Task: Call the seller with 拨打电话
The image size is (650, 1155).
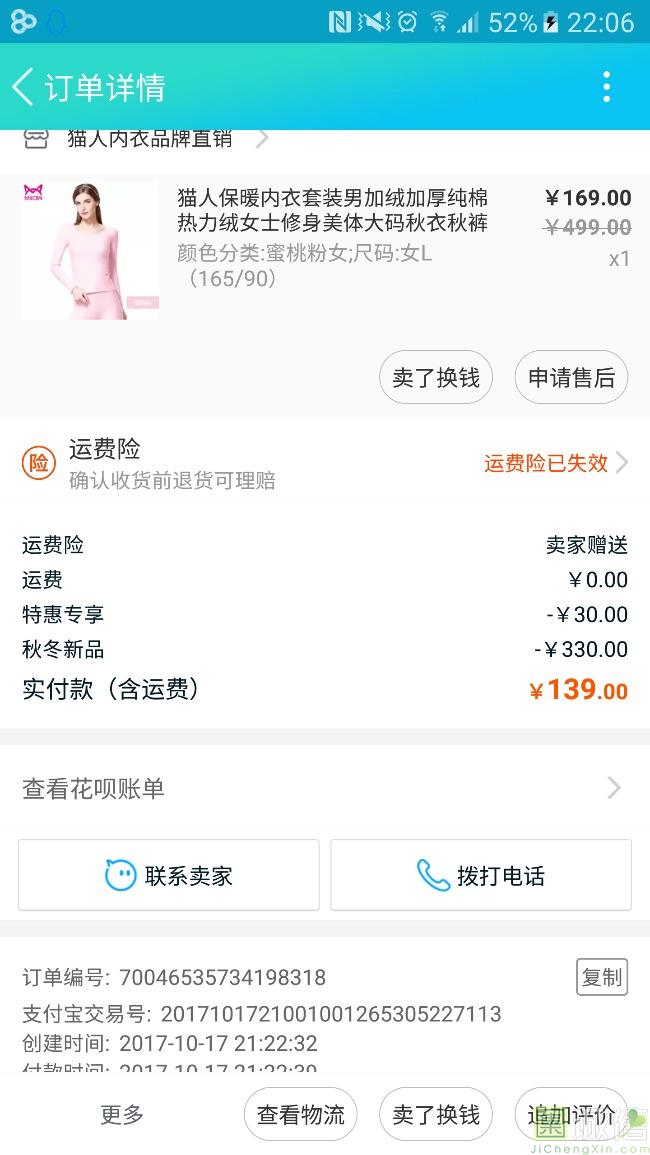Action: [481, 876]
